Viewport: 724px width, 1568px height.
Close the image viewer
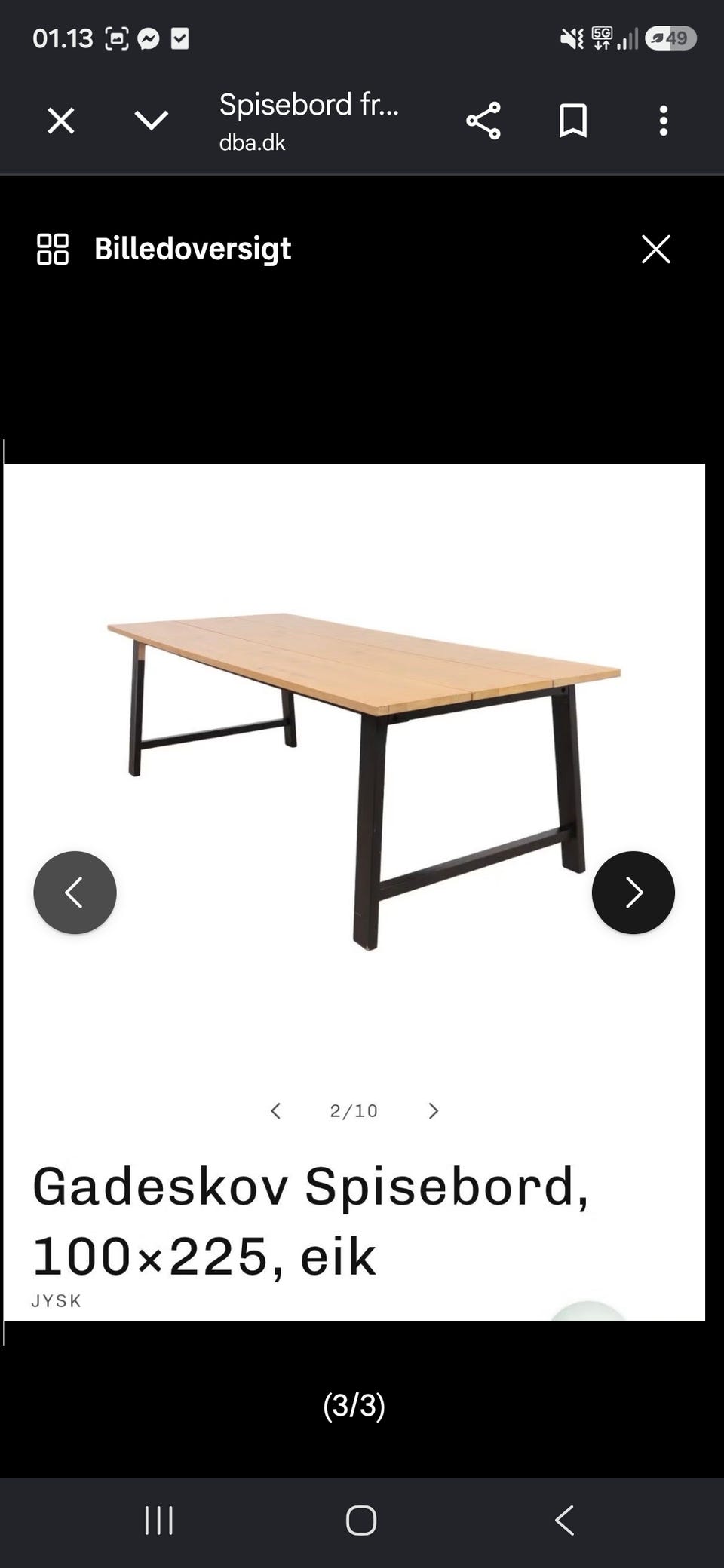(x=655, y=249)
